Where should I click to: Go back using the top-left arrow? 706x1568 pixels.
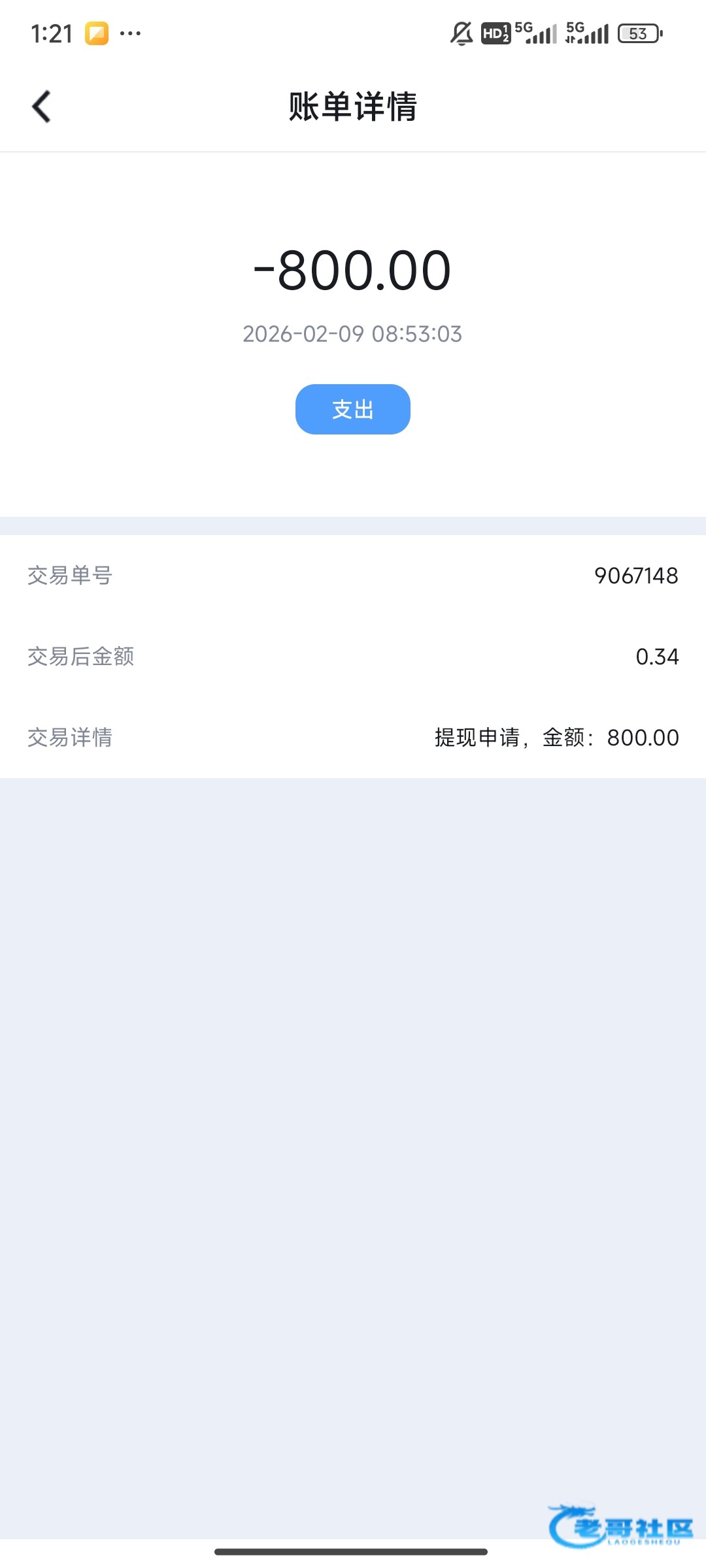[x=41, y=106]
